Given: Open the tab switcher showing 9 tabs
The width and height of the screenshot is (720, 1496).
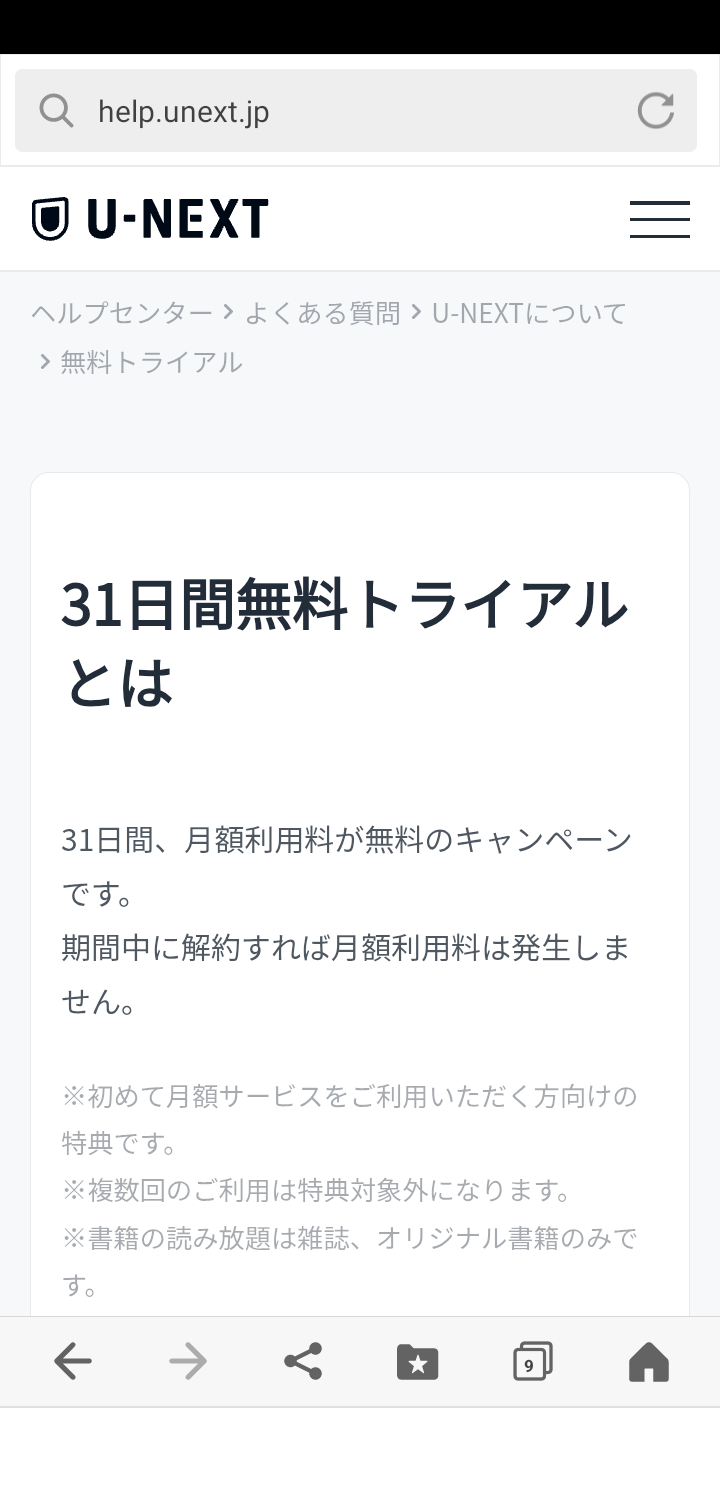Looking at the screenshot, I should 533,1361.
